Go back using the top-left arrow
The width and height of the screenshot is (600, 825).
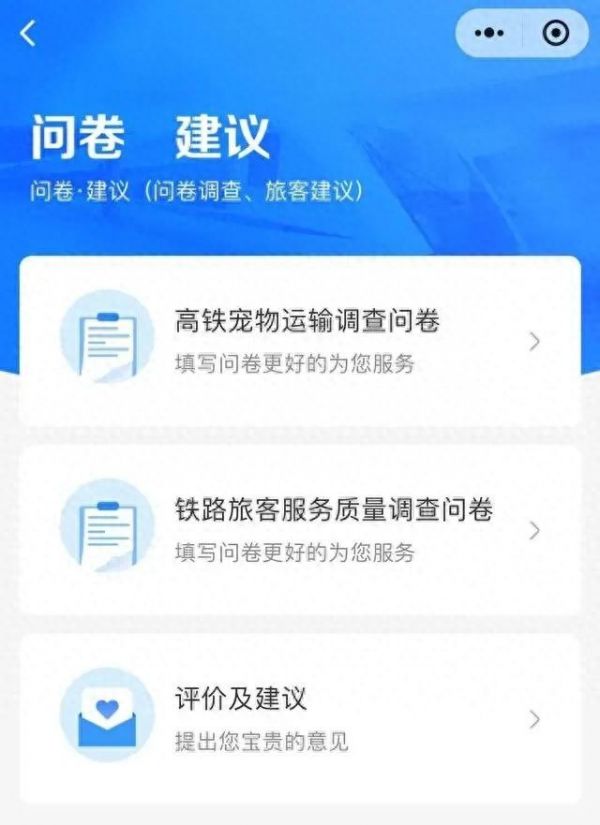(28, 33)
